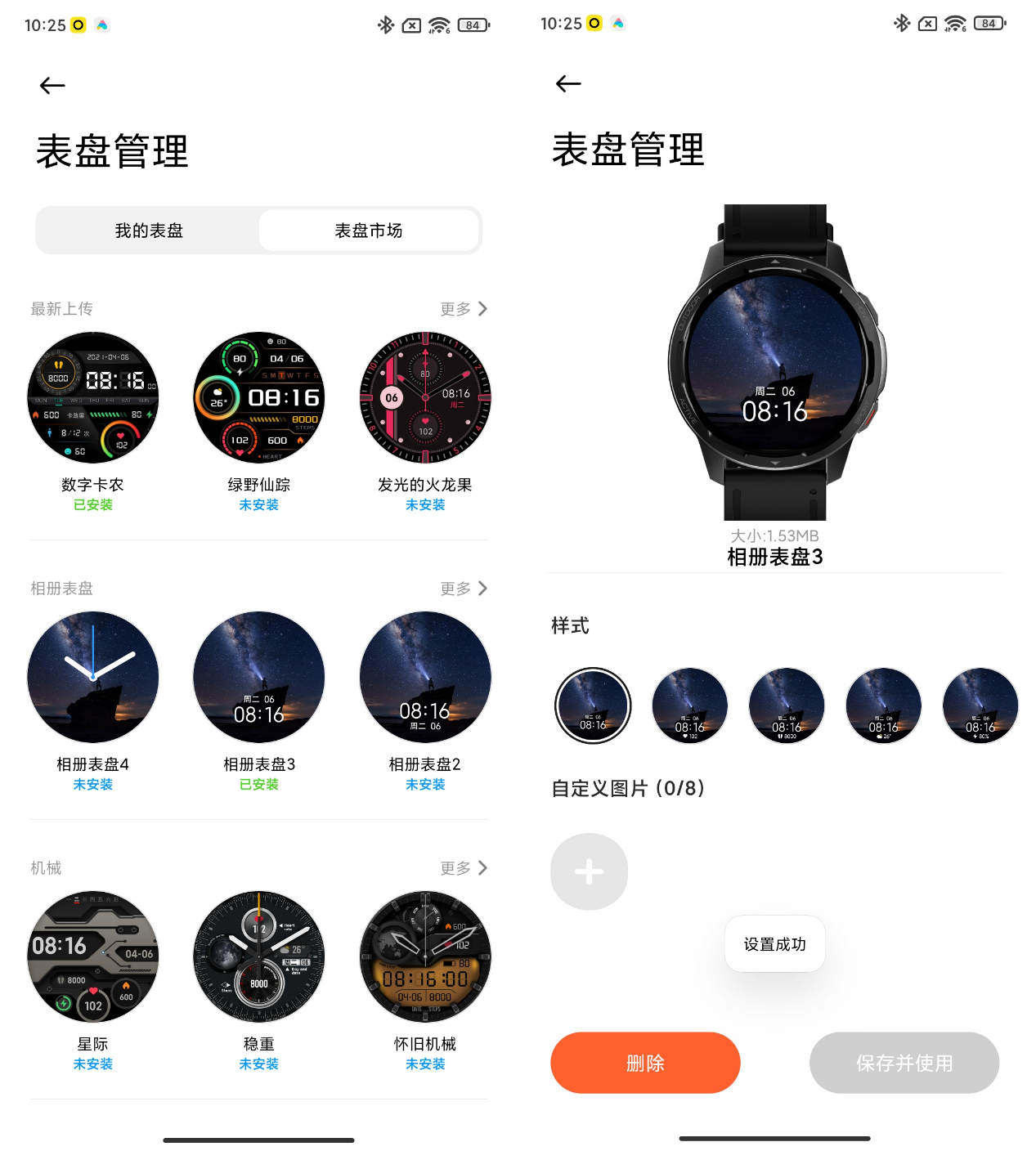Go back from the 表盘市场 list screen

click(52, 86)
